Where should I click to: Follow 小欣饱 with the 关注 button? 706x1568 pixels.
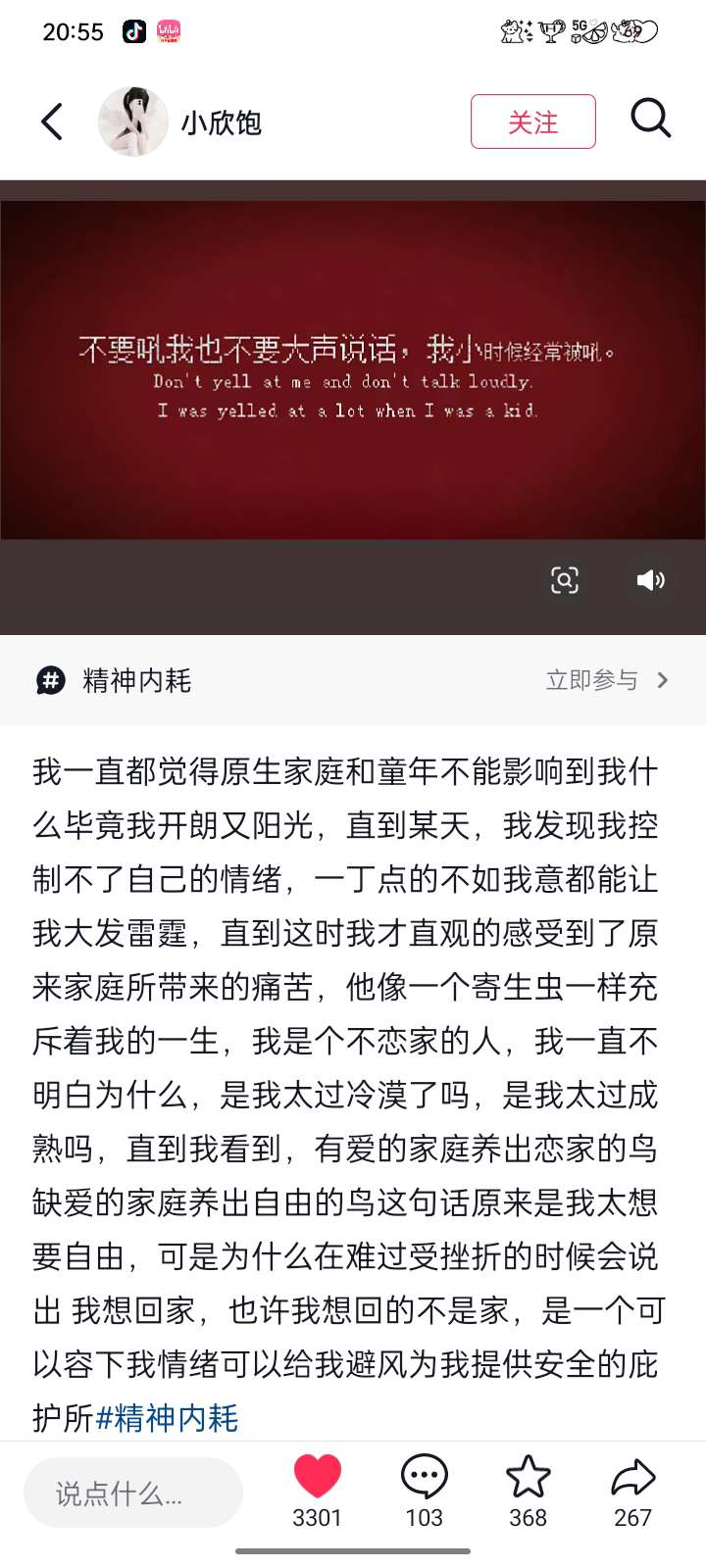(532, 122)
